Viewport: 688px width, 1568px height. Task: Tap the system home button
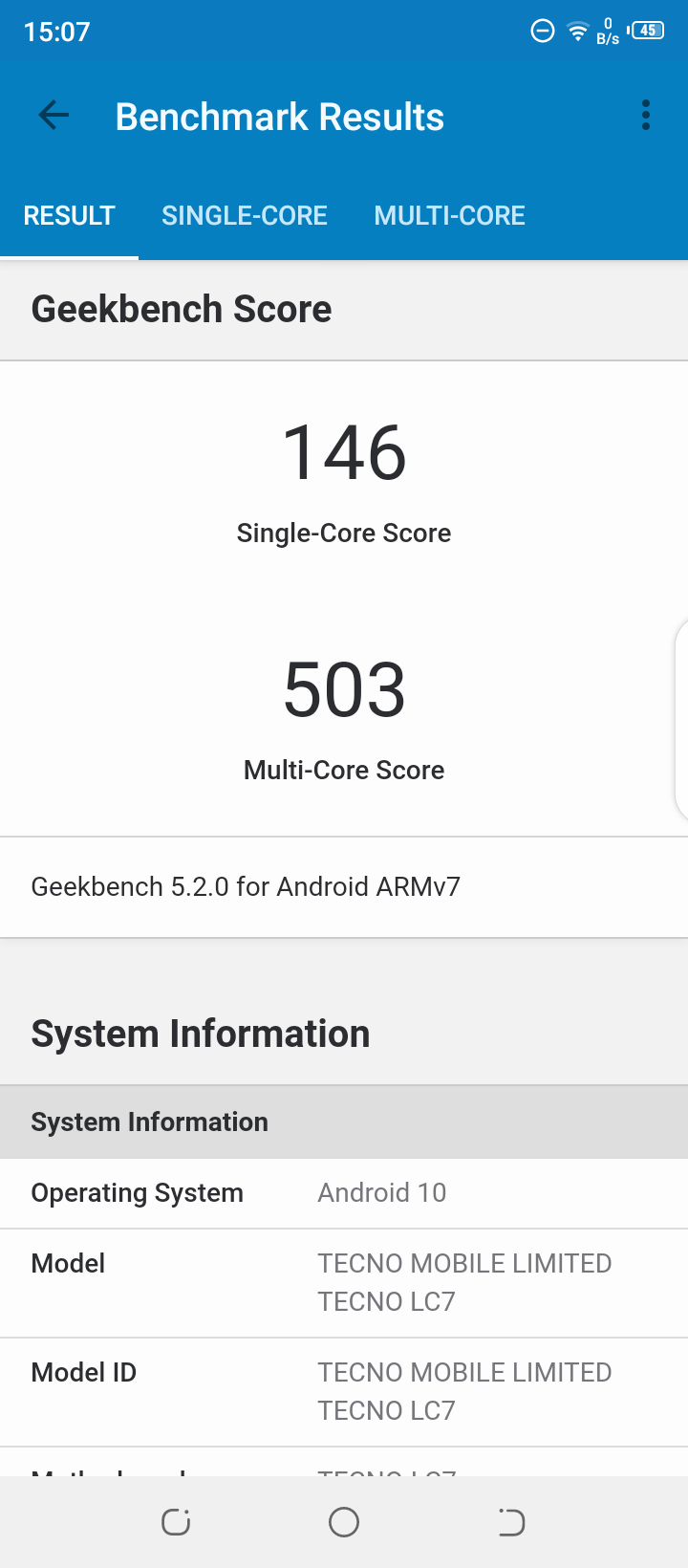click(x=344, y=1521)
